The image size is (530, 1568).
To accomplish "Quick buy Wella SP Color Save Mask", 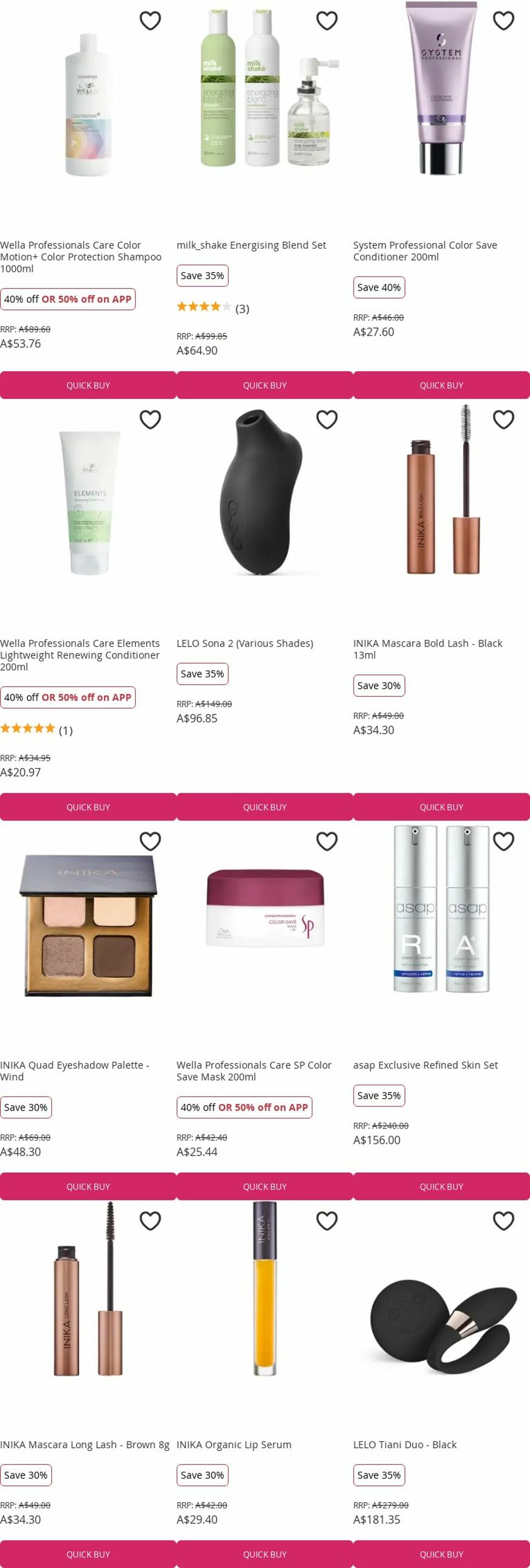I will 264,1186.
